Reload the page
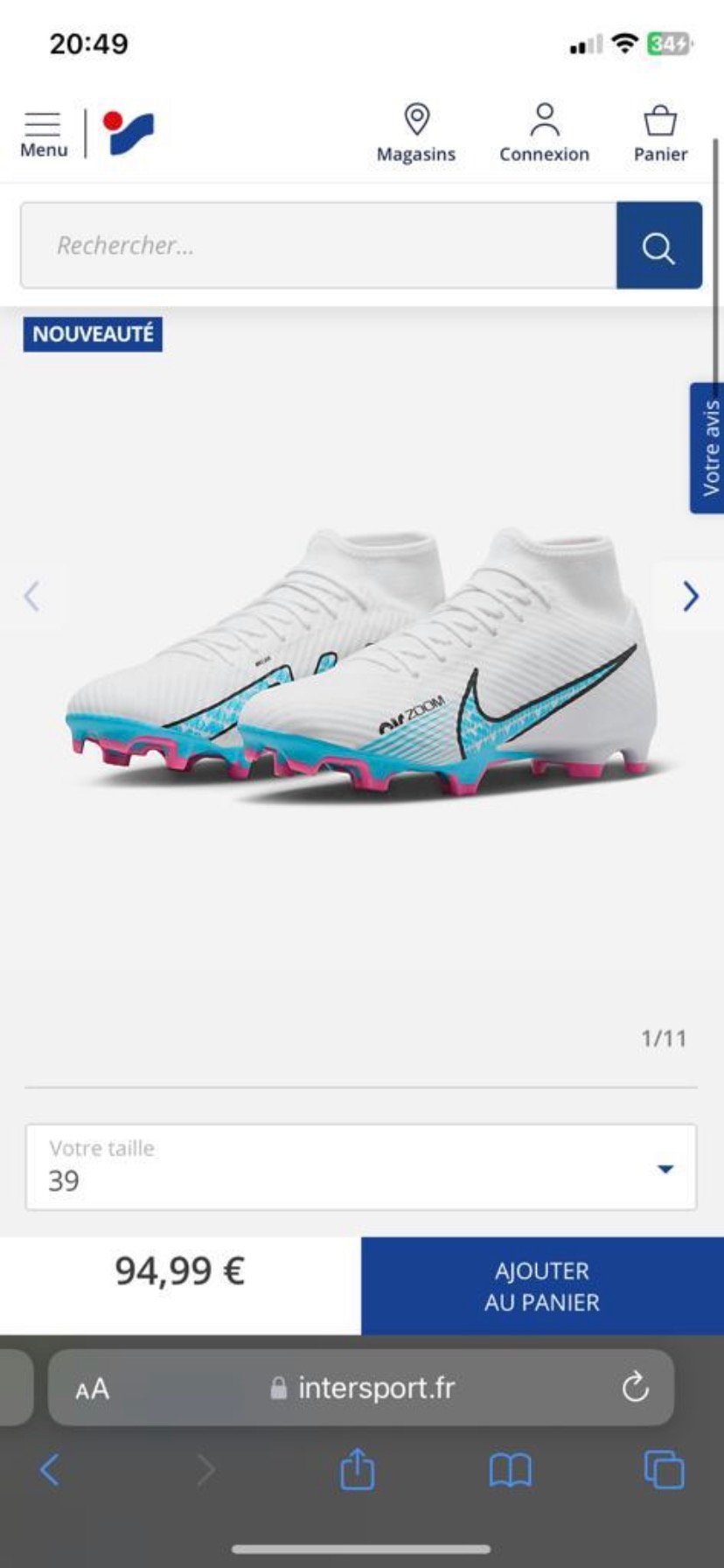724x1568 pixels. click(635, 1387)
